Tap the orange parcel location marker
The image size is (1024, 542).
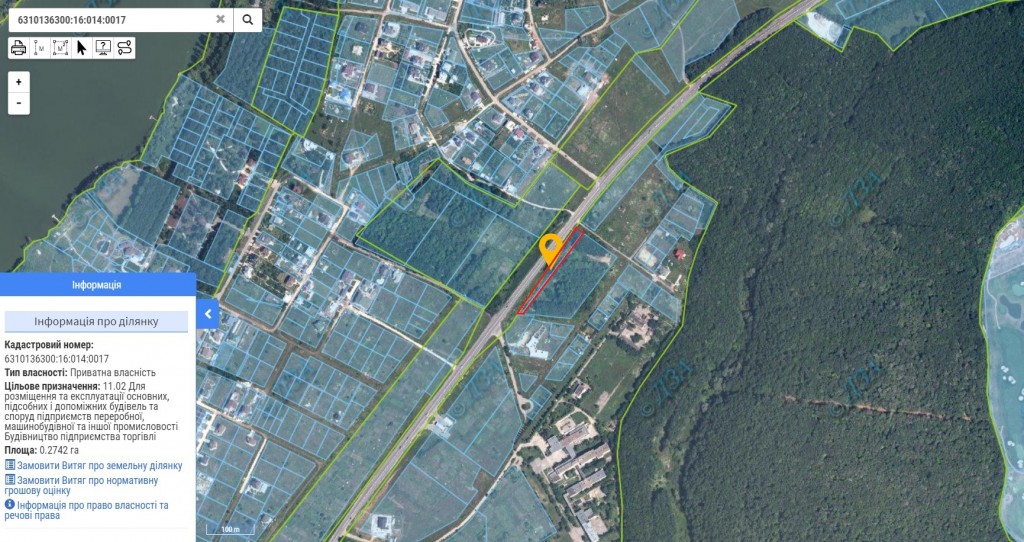pos(550,247)
